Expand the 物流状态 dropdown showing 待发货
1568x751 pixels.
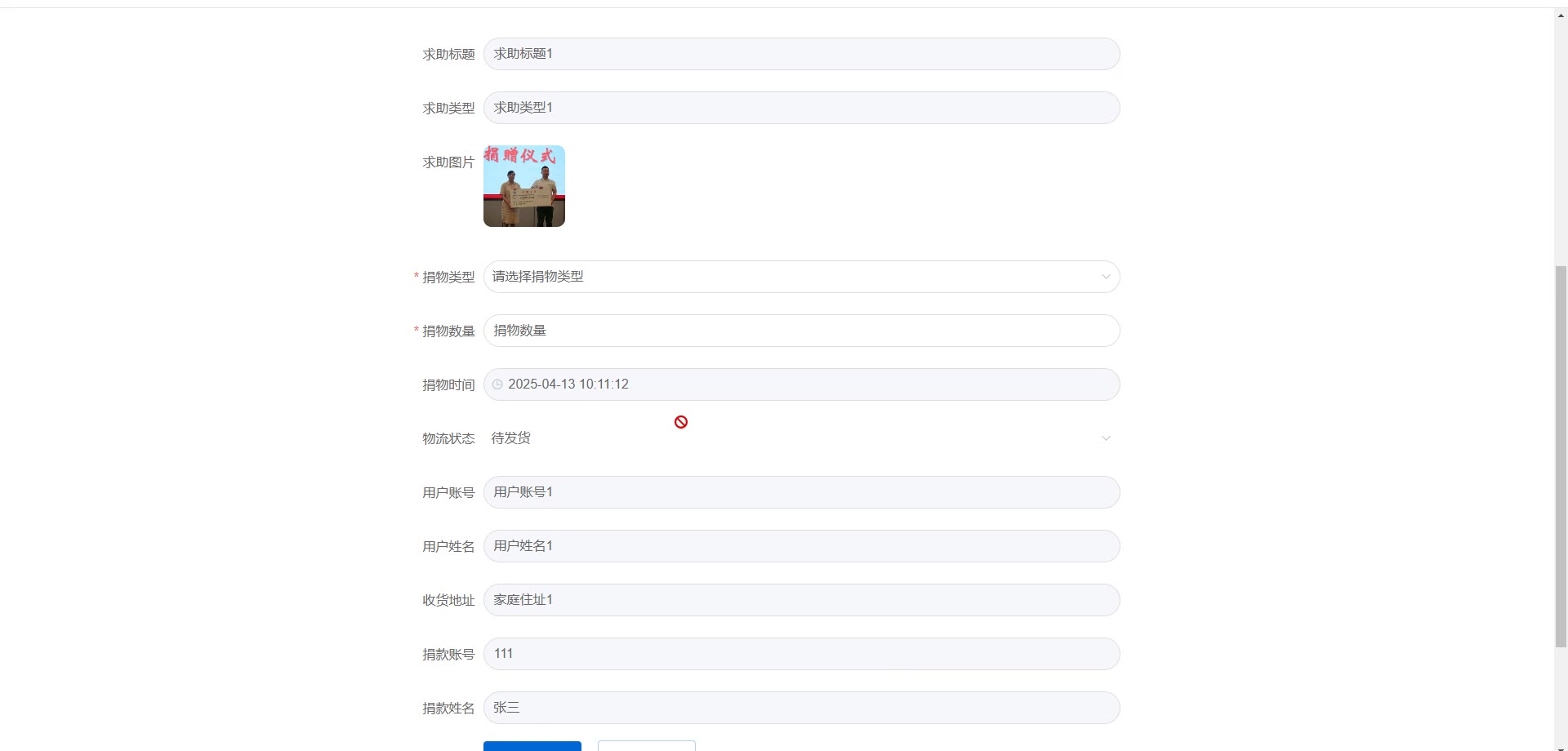[x=800, y=438]
